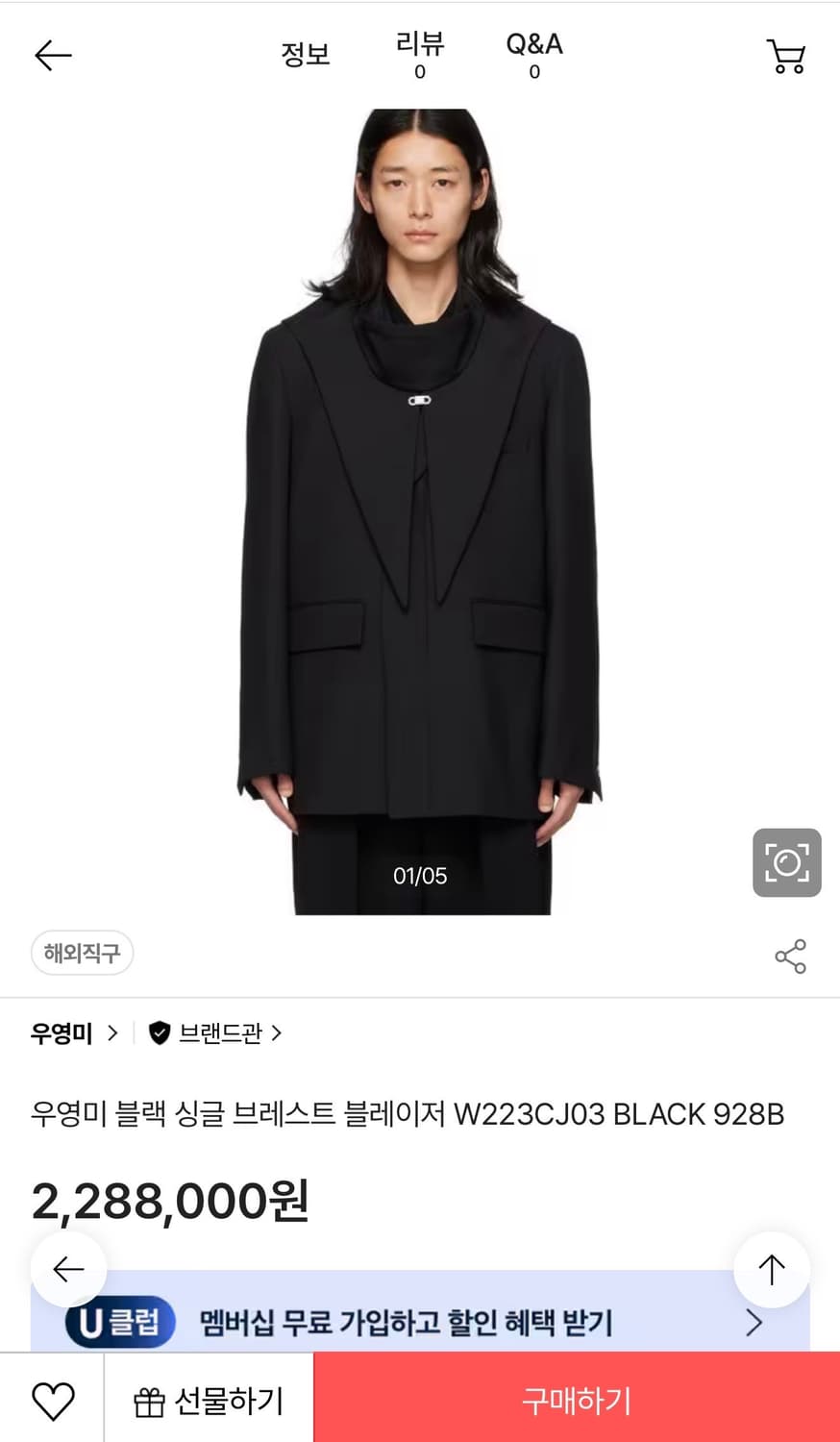Tap the 01/05 image indicator on the photo

coord(420,875)
